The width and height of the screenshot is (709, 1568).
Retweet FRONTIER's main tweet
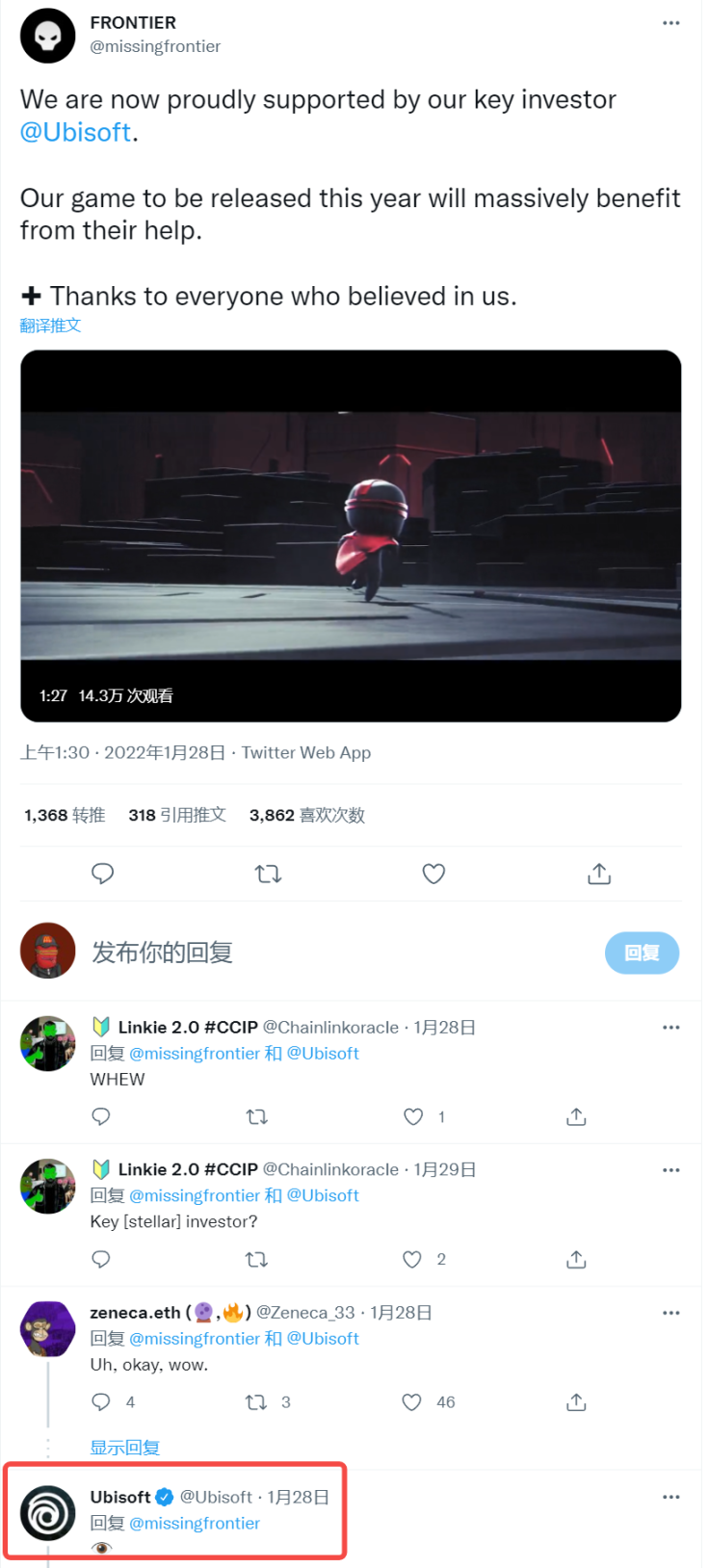pos(268,874)
